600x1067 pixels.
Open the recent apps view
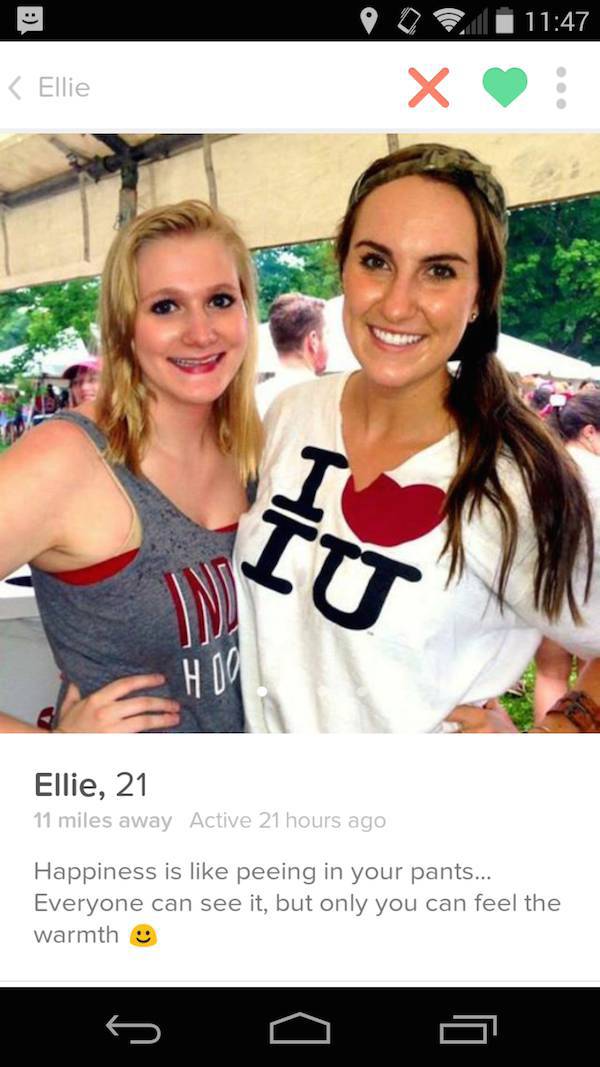point(467,1028)
